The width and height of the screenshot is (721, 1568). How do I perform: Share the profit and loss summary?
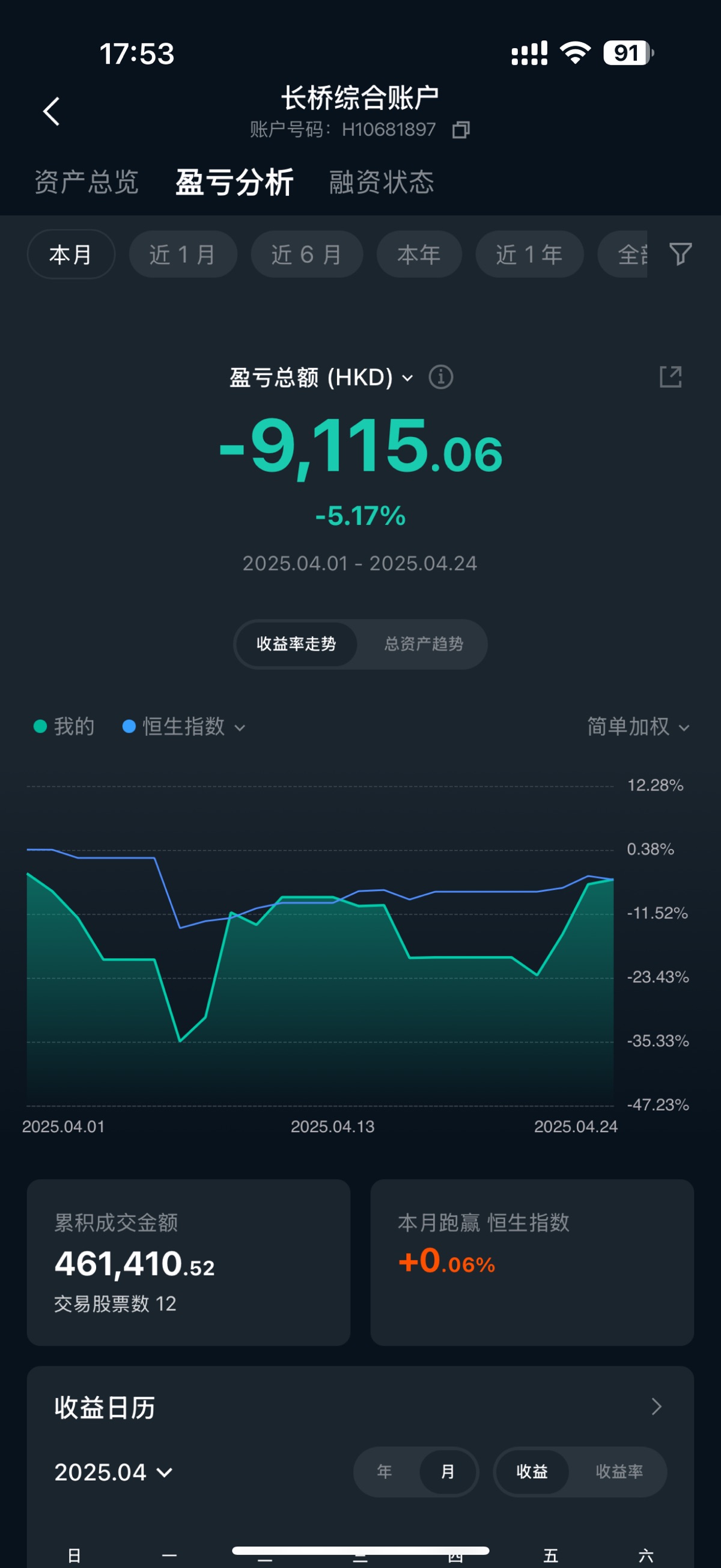671,377
